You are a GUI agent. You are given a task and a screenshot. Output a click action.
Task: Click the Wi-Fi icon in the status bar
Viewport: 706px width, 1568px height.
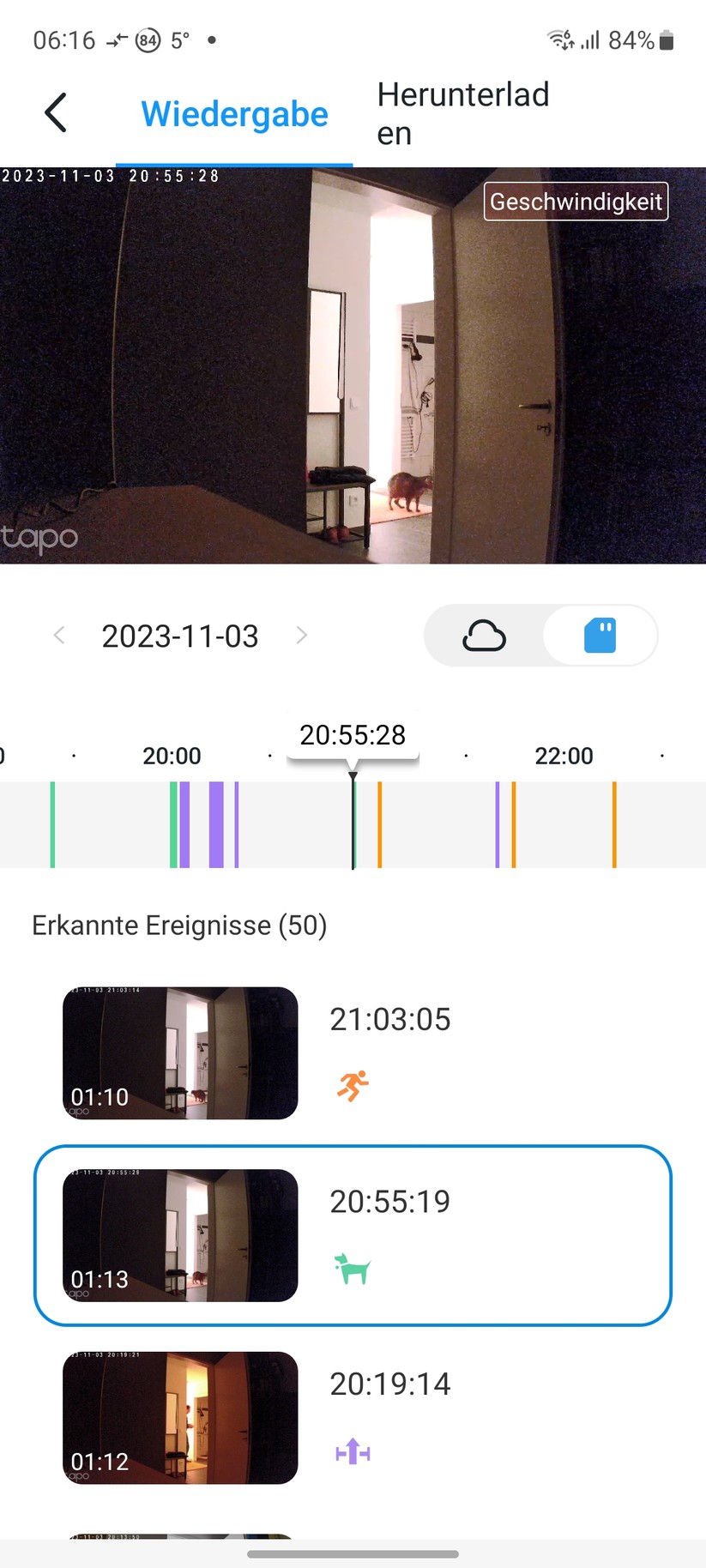coord(558,38)
